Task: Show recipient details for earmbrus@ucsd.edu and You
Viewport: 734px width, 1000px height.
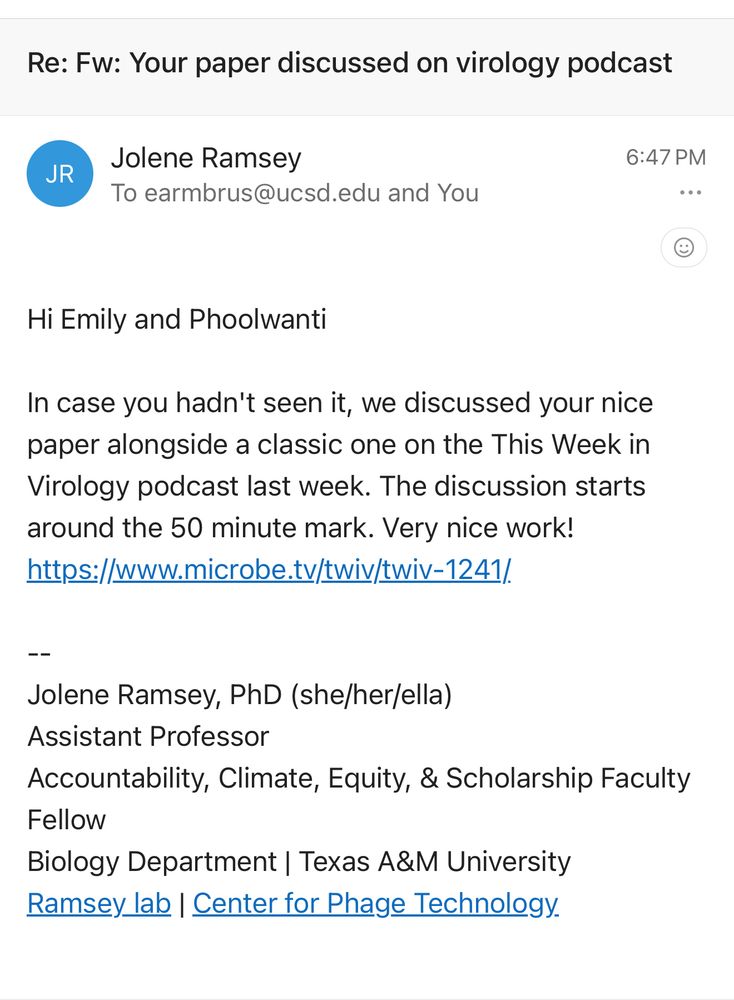Action: click(295, 193)
